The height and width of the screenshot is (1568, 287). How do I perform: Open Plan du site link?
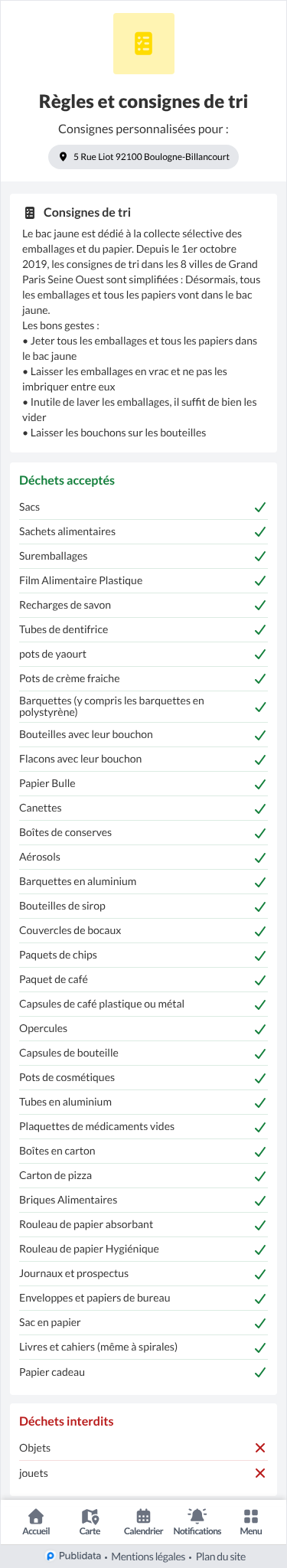click(220, 1557)
